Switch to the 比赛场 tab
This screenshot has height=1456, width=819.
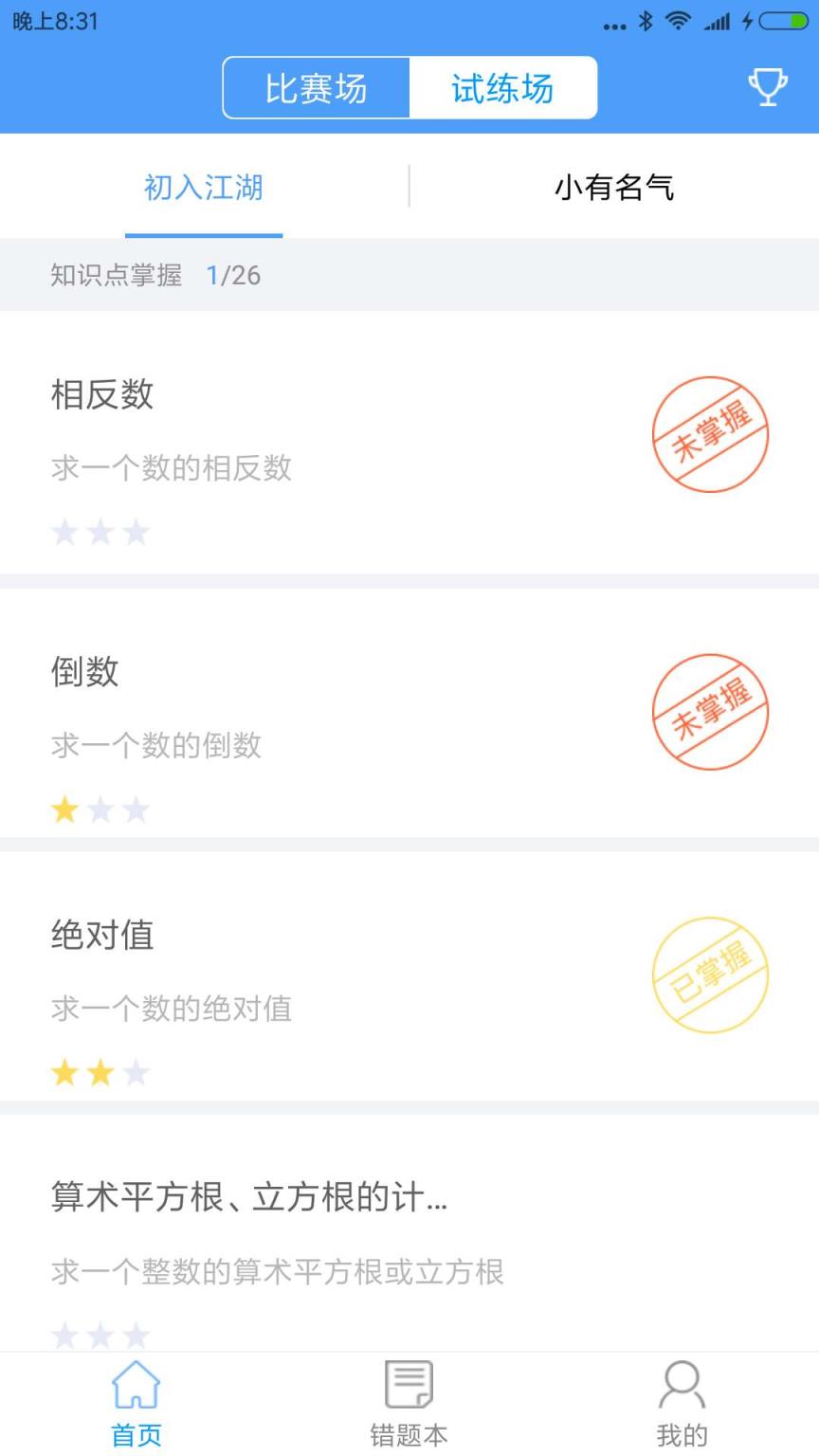pos(317,87)
